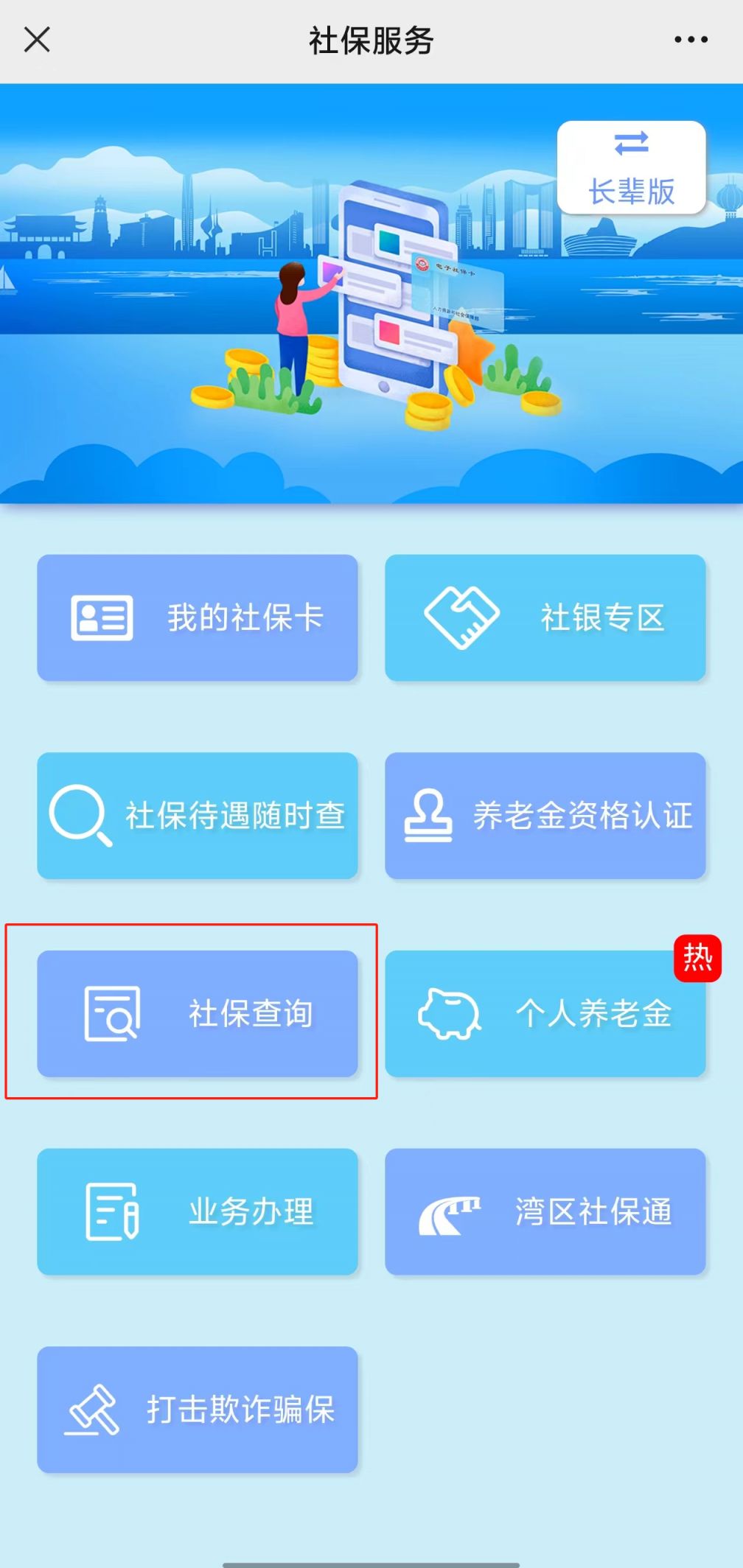Open the three-dot overflow menu

point(691,40)
